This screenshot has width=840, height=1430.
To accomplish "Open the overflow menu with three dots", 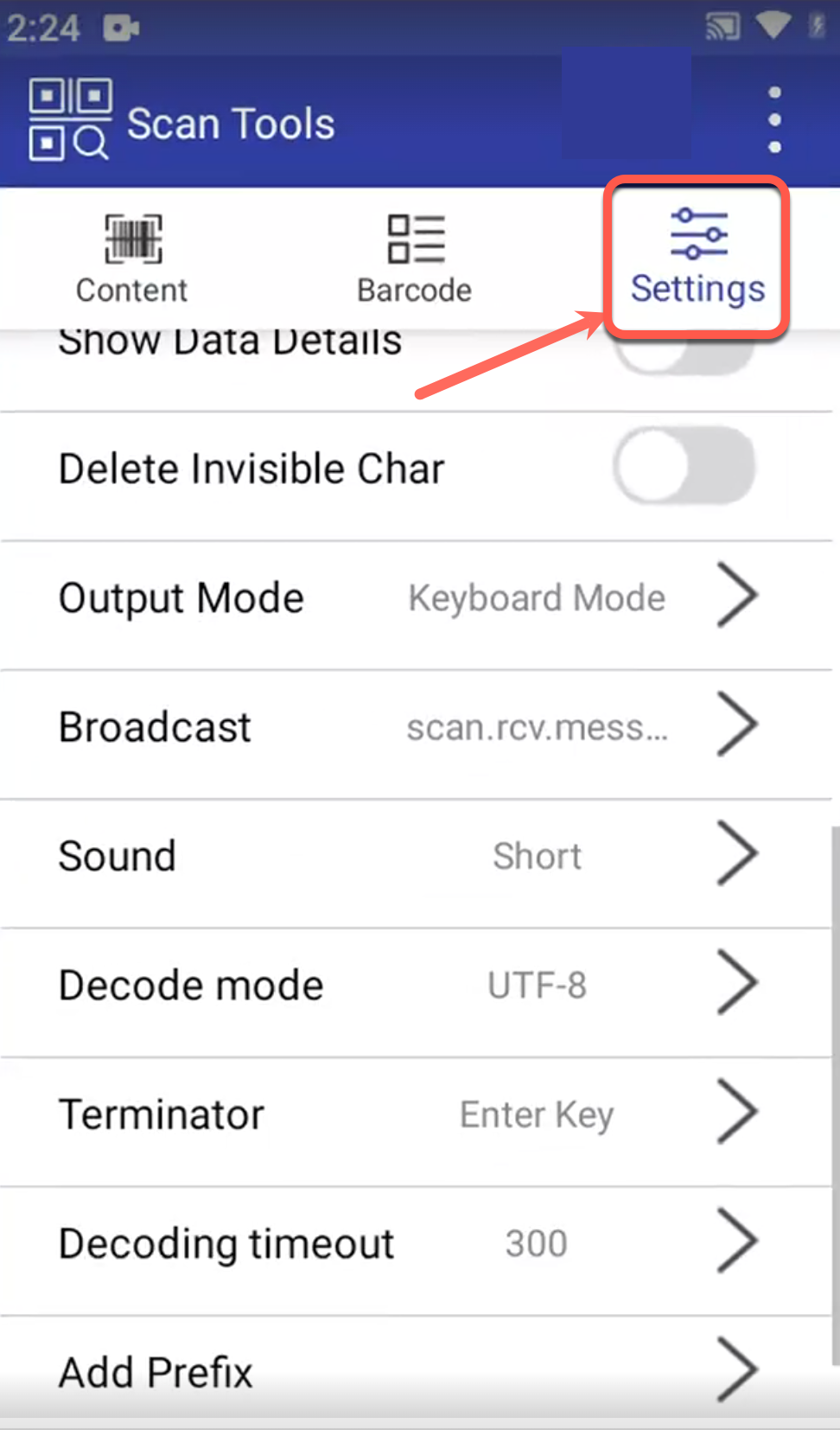I will pos(773,119).
